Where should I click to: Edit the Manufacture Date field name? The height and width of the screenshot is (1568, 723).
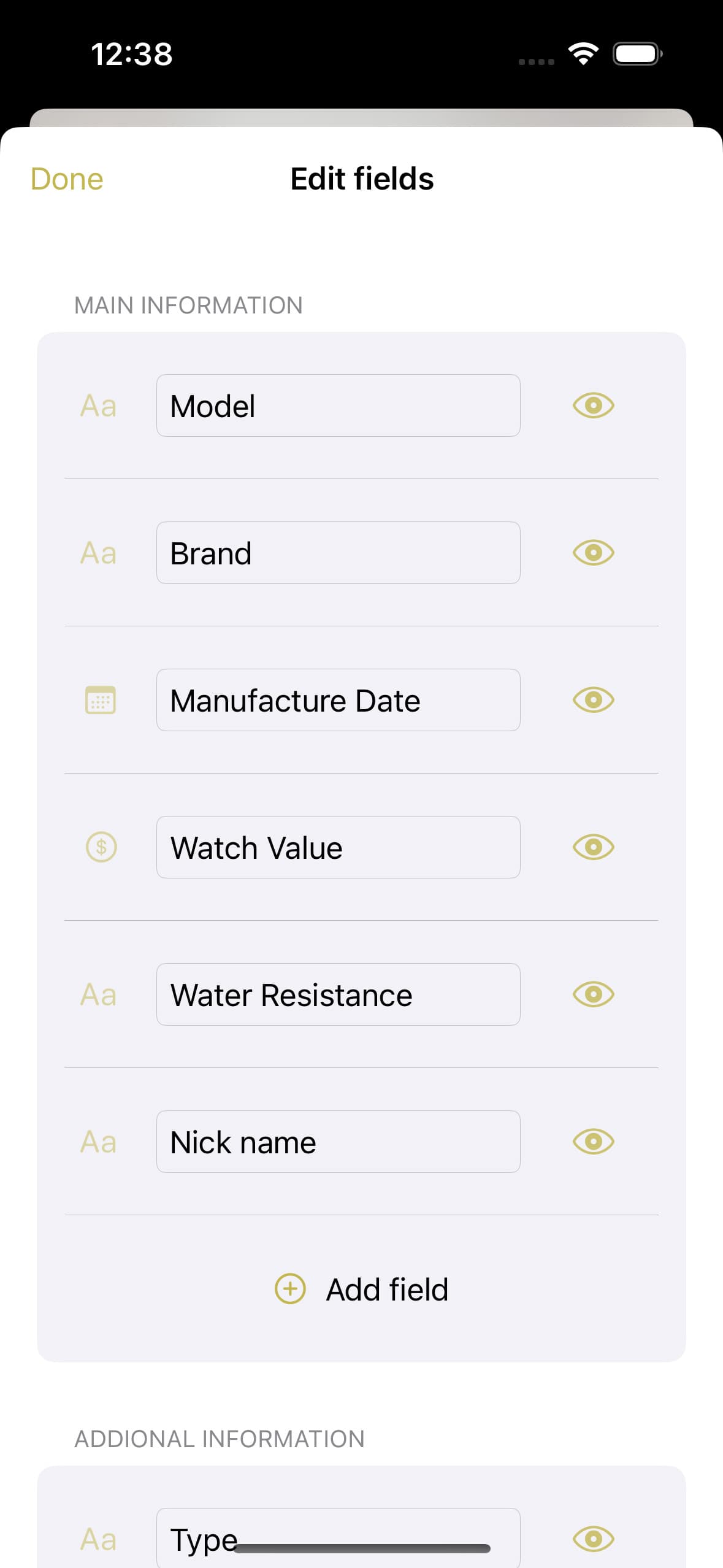click(338, 700)
